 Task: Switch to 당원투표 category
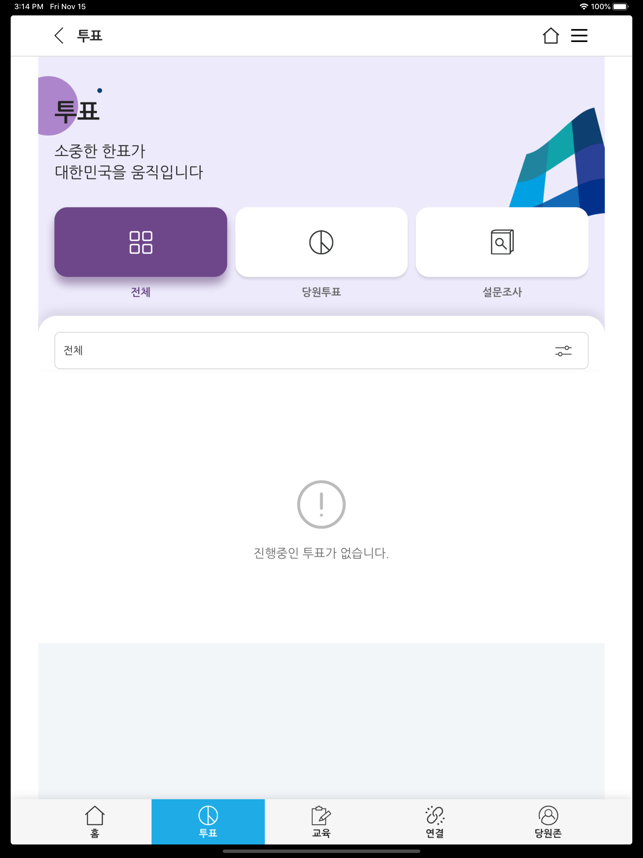tap(321, 243)
